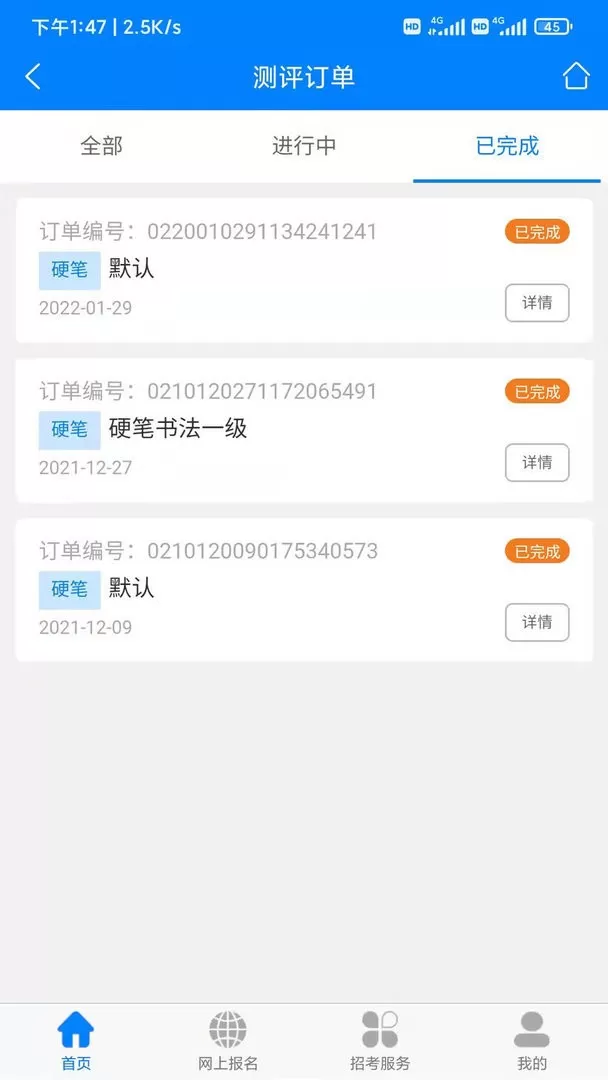The height and width of the screenshot is (1080, 608).
Task: Go back using the top-left arrow
Action: click(33, 76)
